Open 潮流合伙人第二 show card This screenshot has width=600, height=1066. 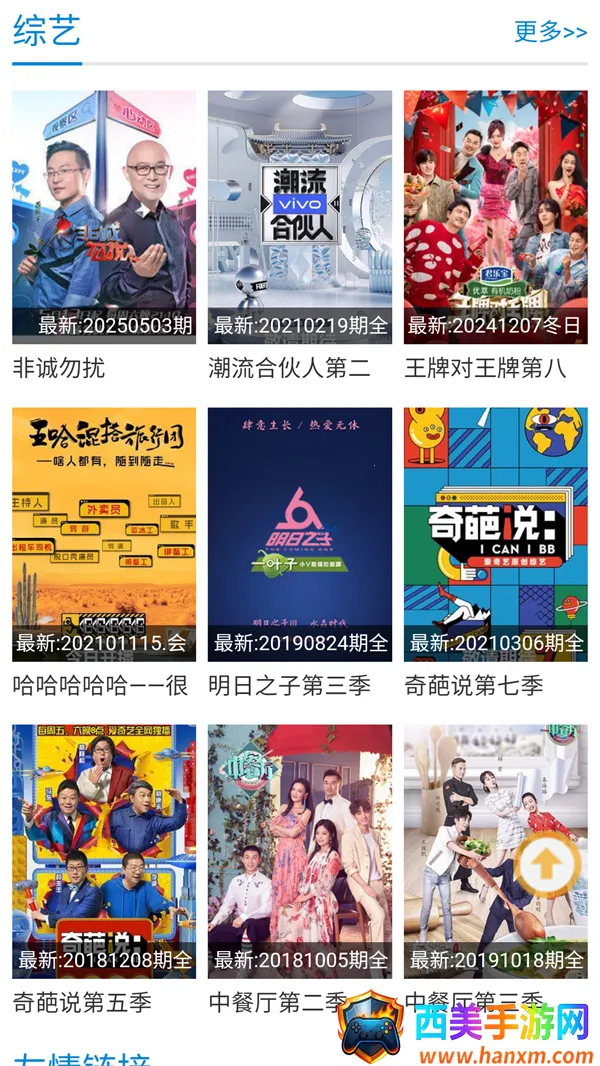coord(299,217)
